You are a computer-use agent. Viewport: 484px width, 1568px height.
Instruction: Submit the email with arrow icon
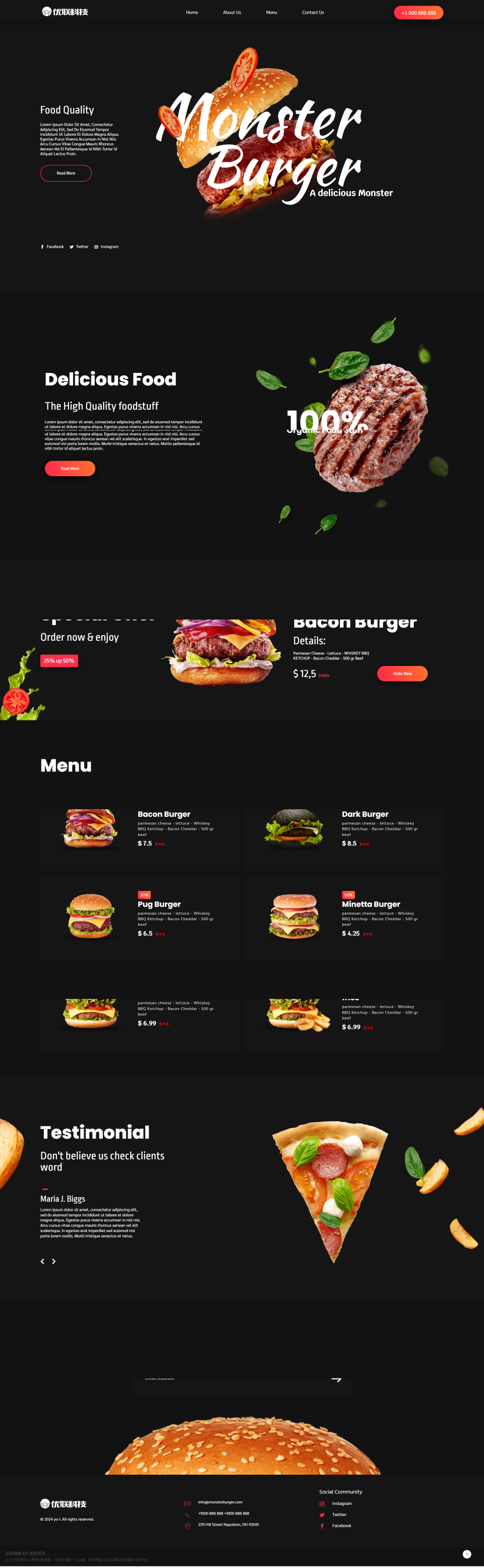336,1379
